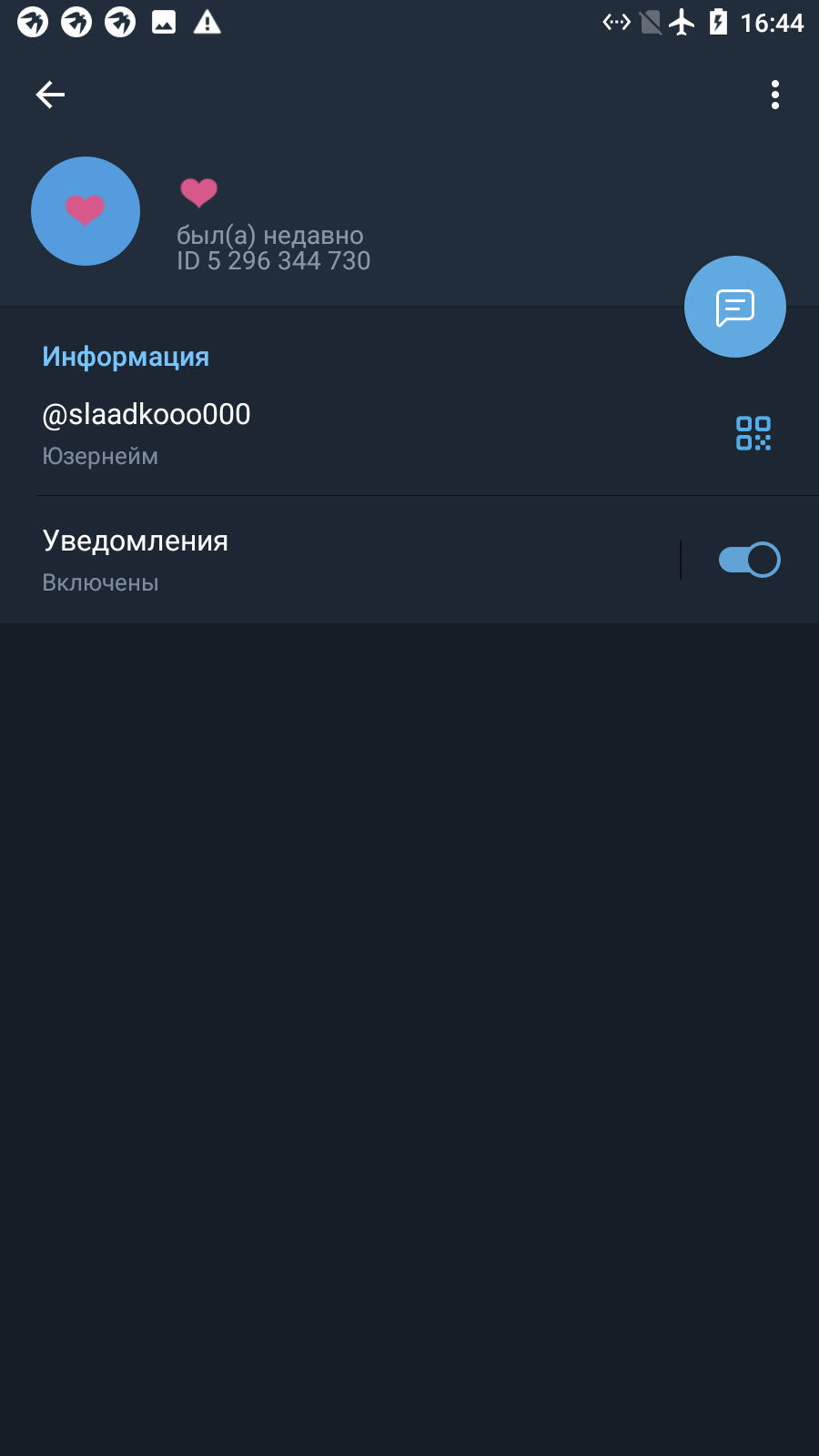Start a chat via the message button
The height and width of the screenshot is (1456, 819).
[735, 307]
